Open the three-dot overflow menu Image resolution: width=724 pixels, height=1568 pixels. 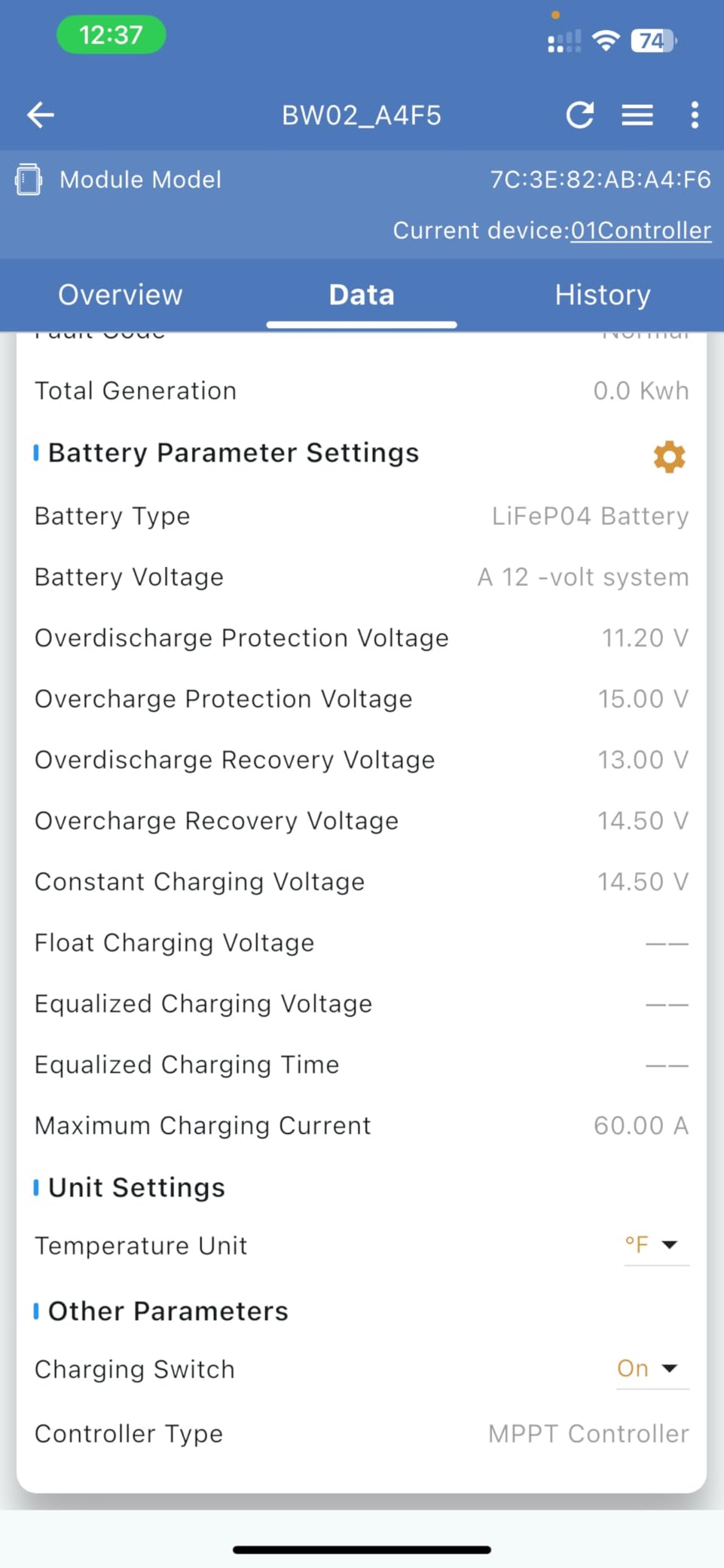694,115
